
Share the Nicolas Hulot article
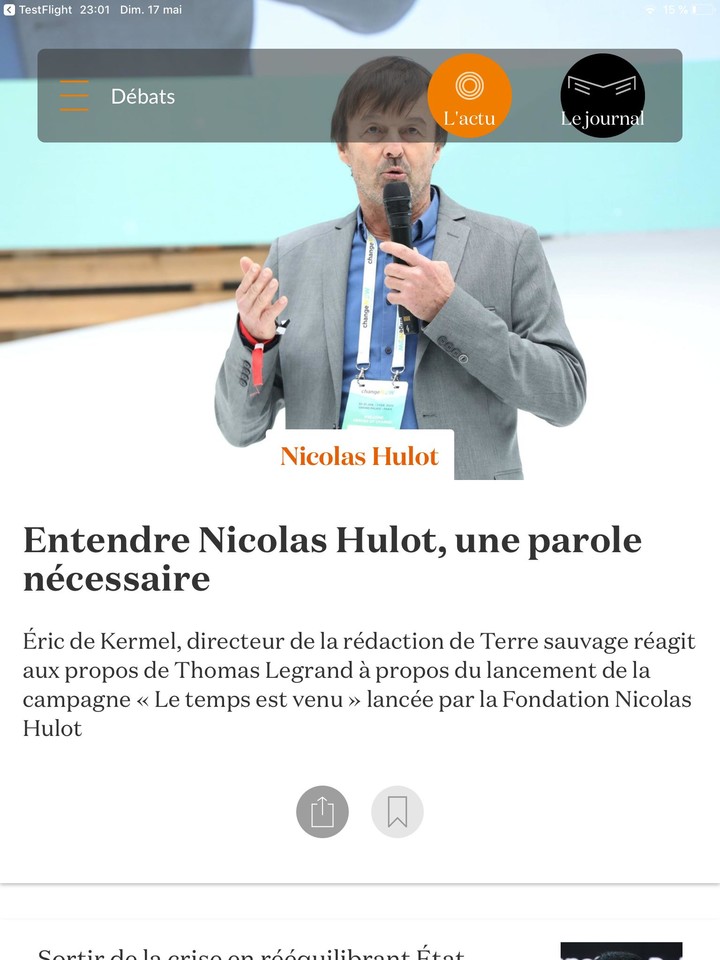point(322,812)
